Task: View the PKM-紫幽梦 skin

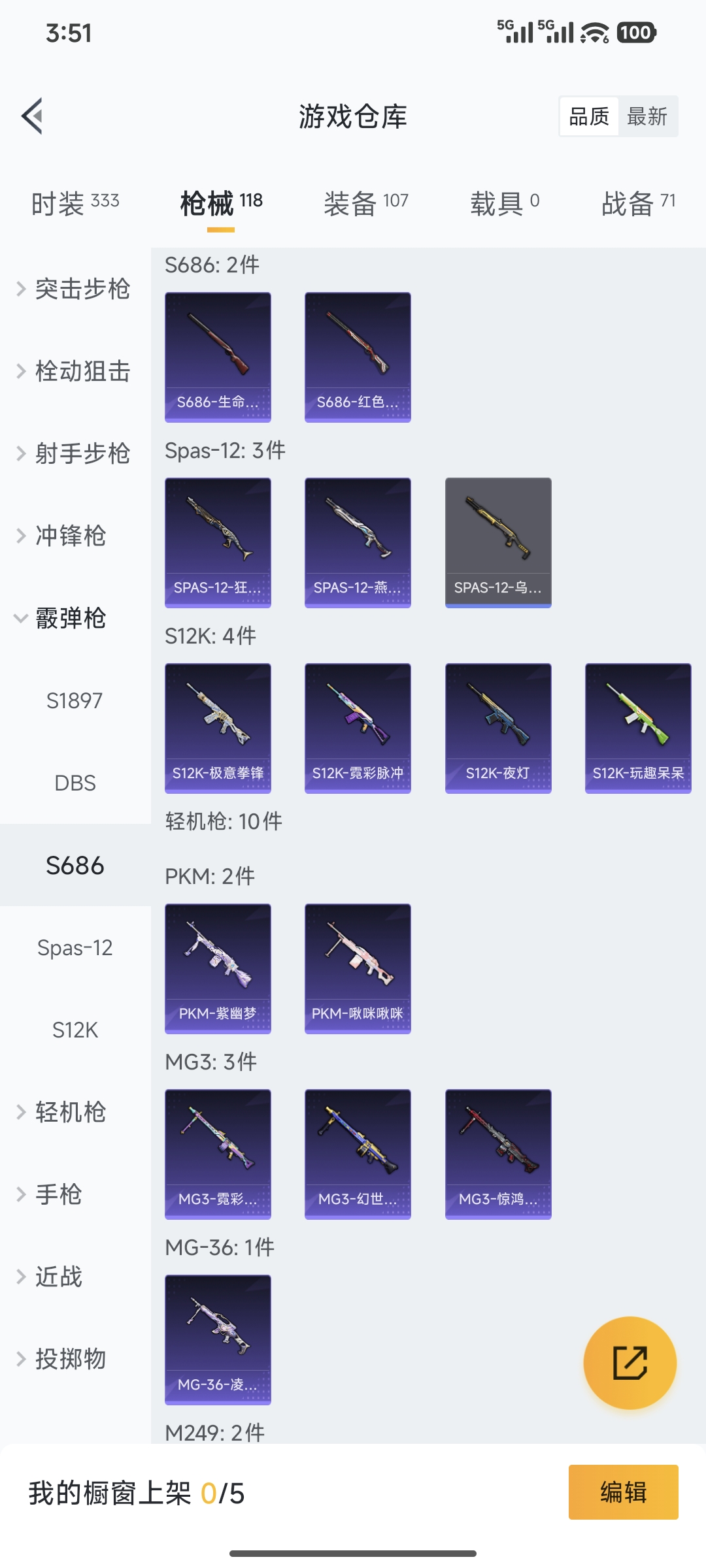Action: click(218, 968)
